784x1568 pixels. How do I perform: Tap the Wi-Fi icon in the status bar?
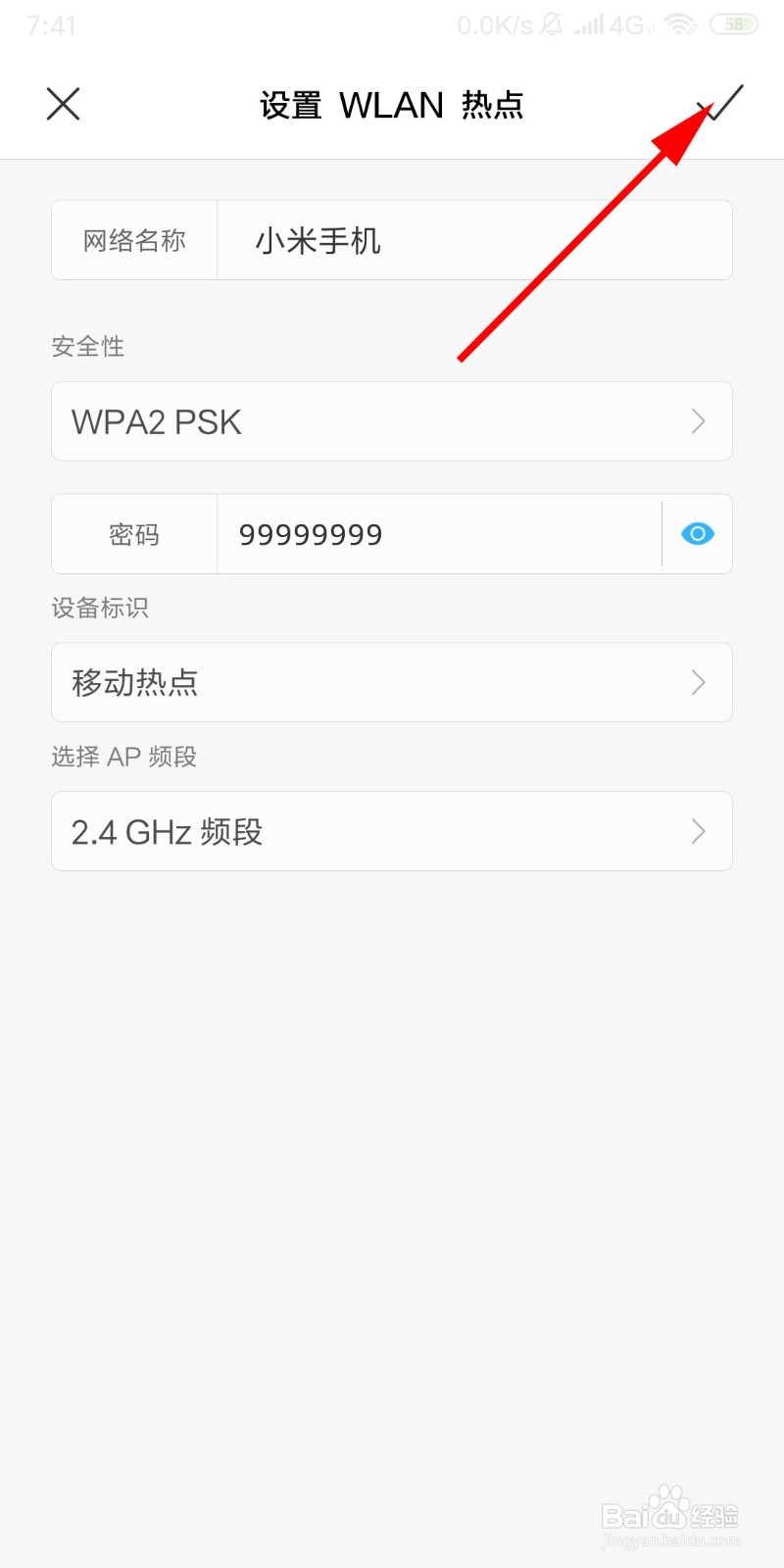coord(680,24)
